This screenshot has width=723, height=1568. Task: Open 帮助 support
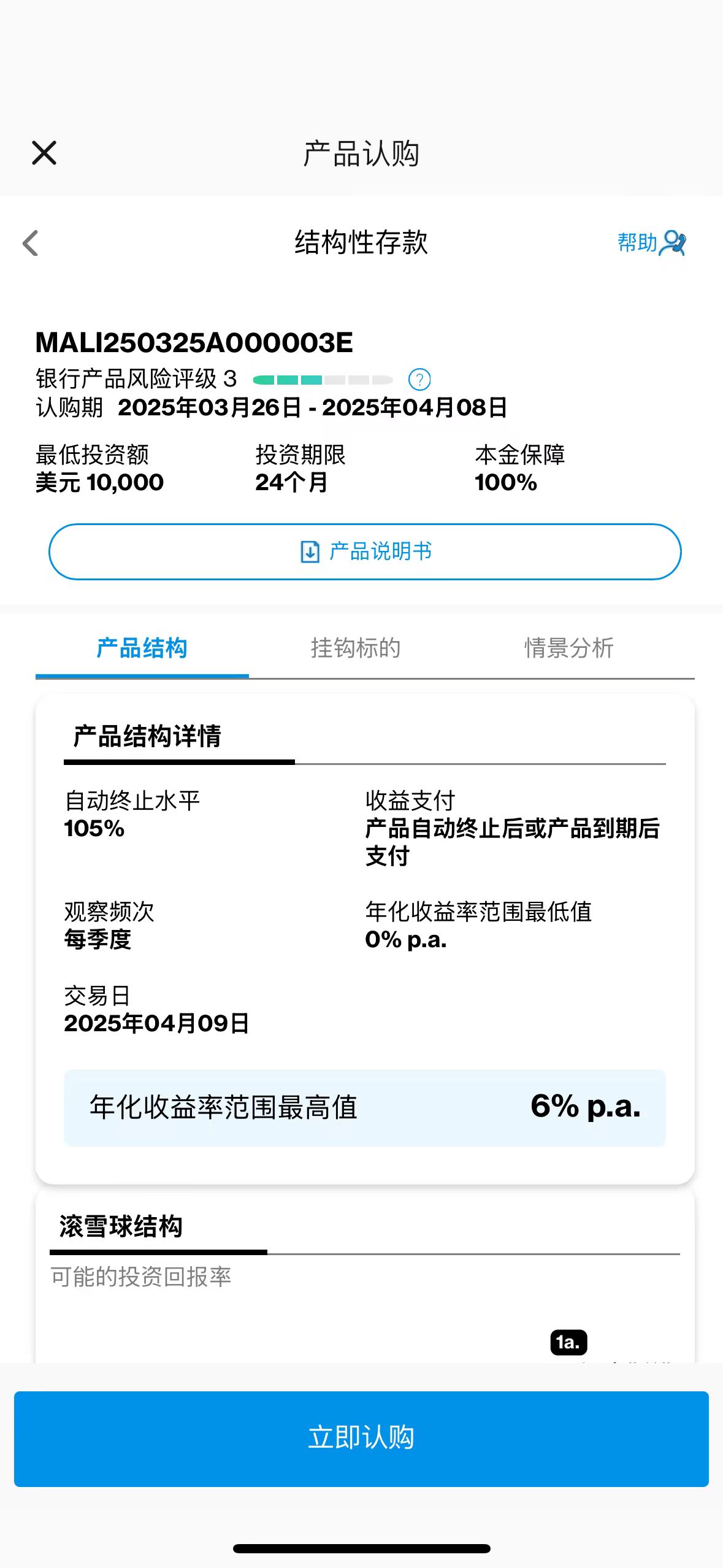pos(651,243)
